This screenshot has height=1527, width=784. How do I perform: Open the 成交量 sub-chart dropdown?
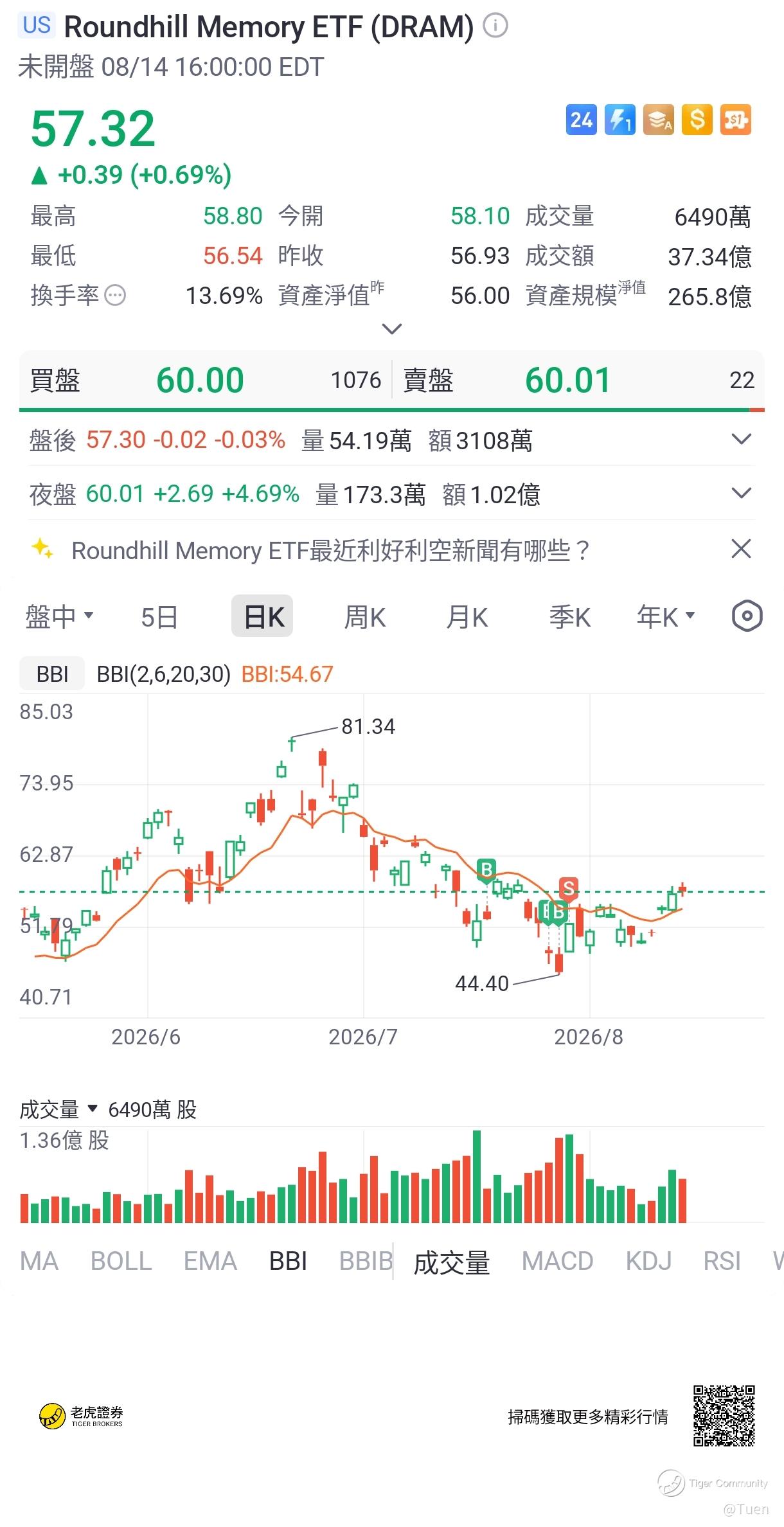point(58,1109)
